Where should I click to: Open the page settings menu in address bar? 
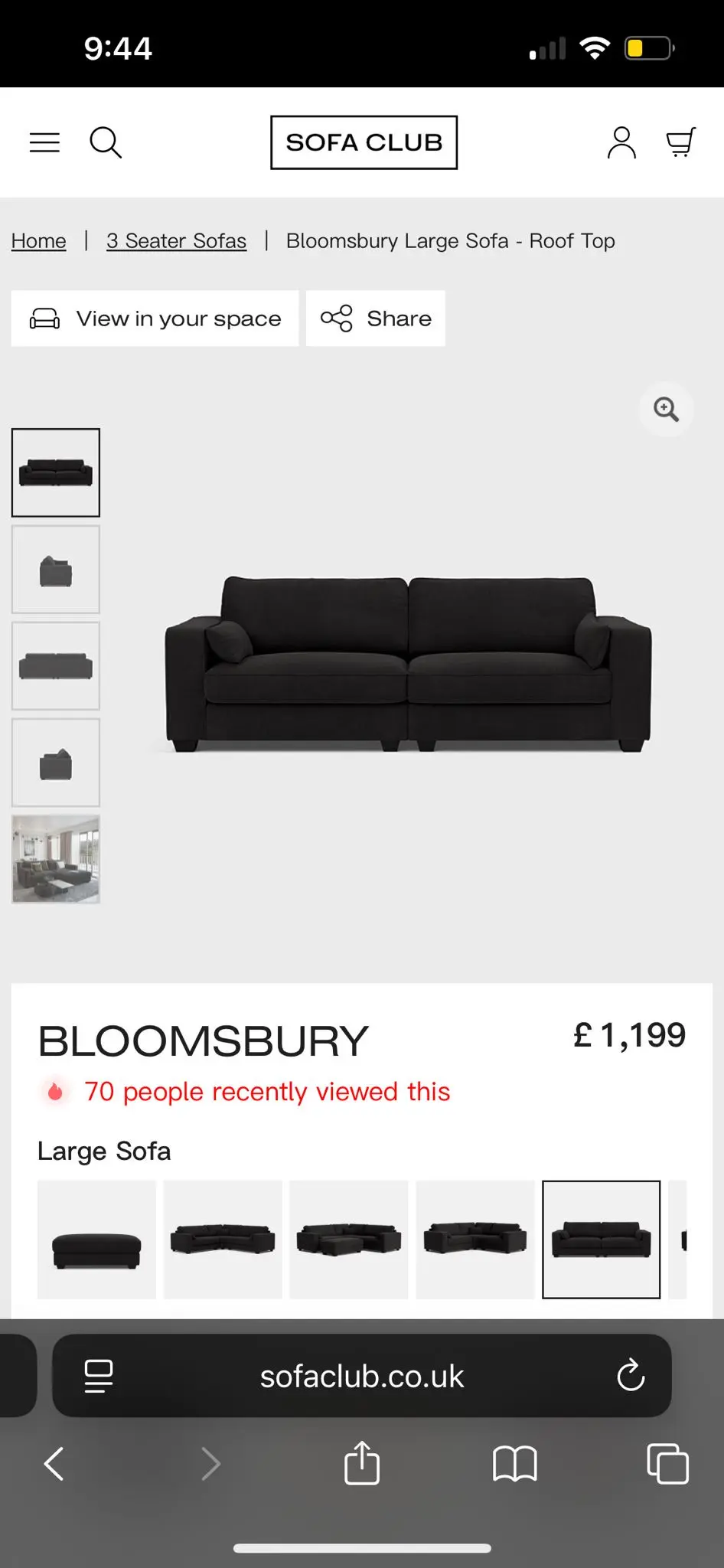pos(99,1376)
